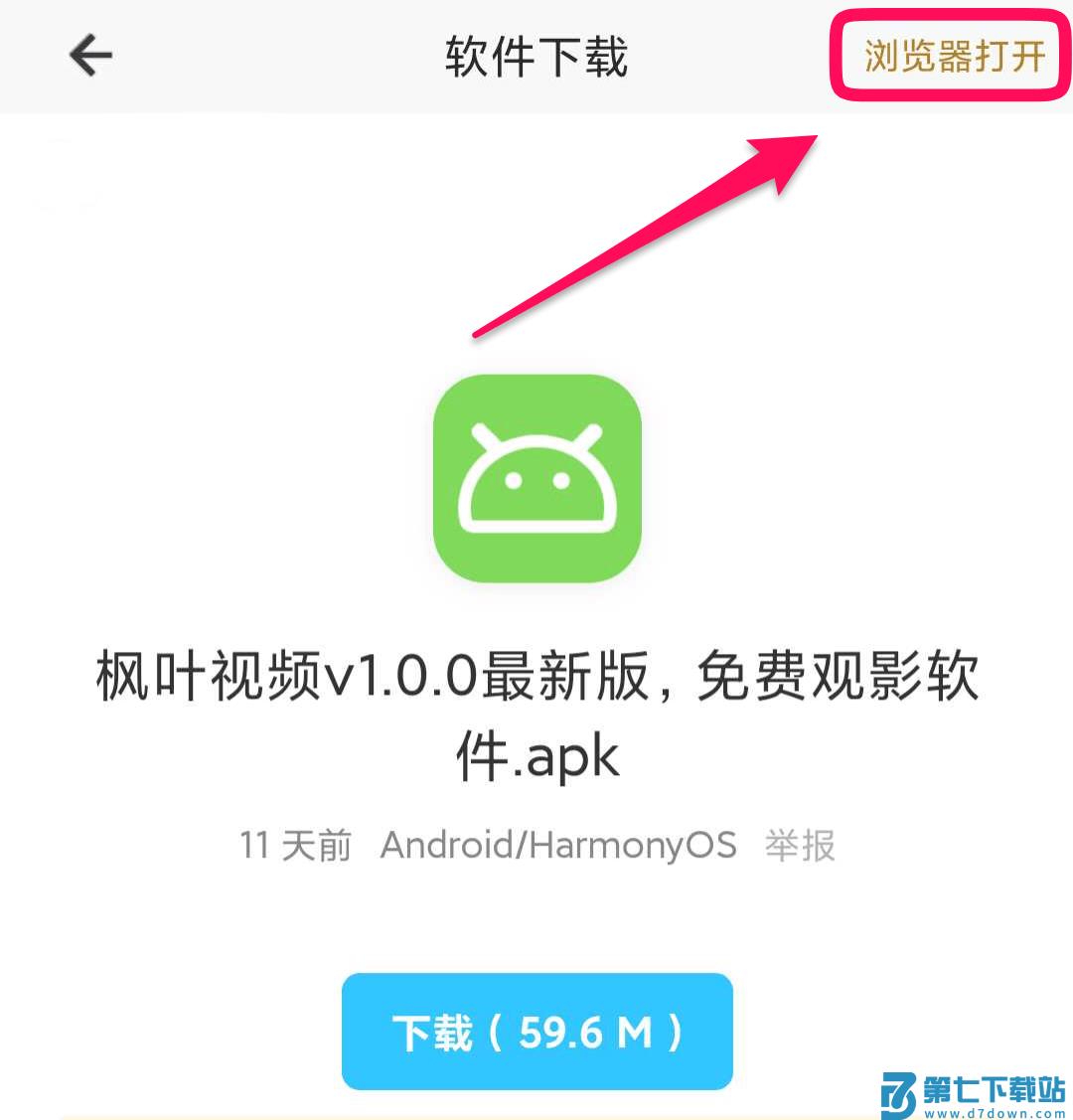Go back using the arrow icon
This screenshot has width=1073, height=1120.
pos(90,56)
